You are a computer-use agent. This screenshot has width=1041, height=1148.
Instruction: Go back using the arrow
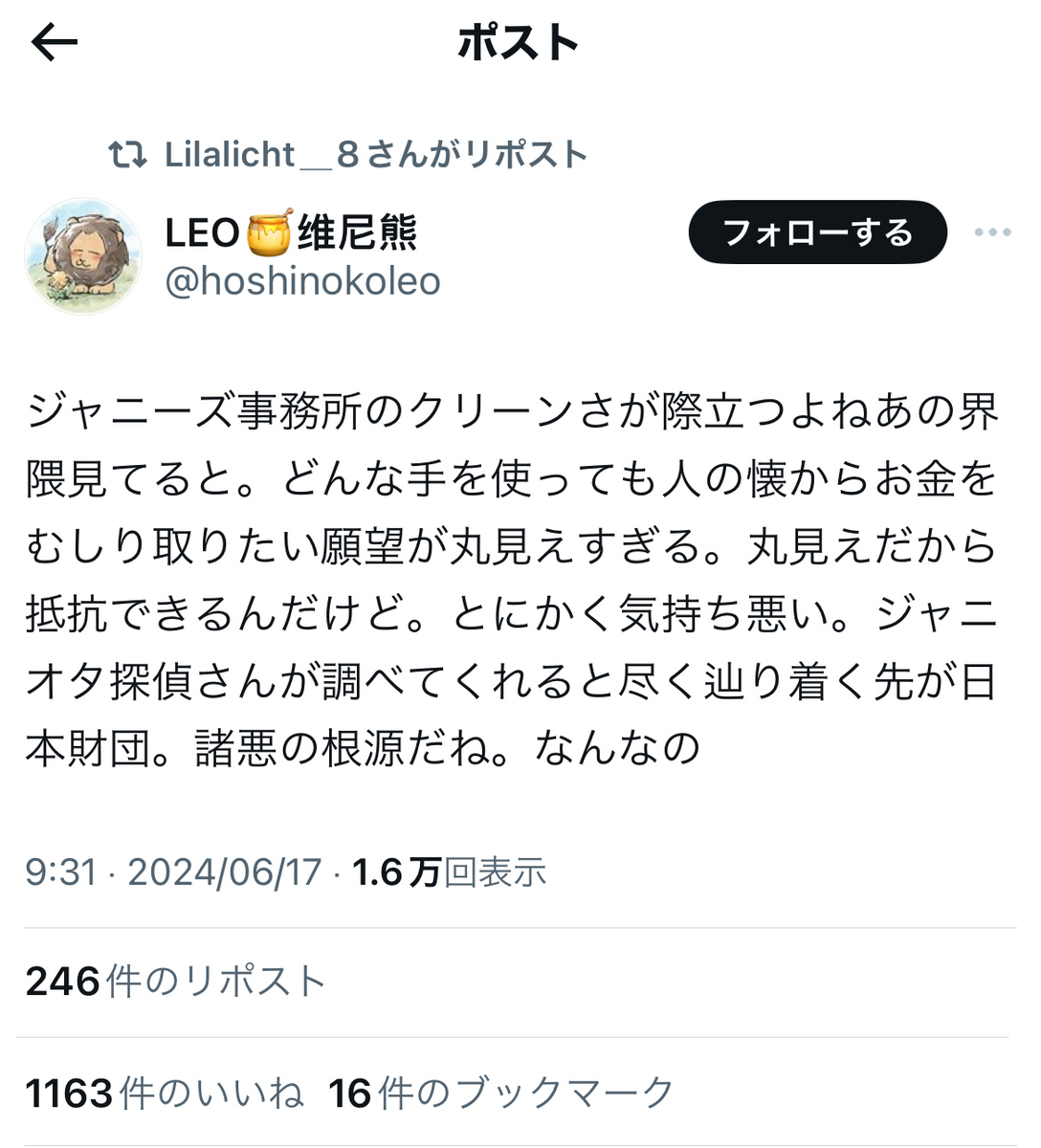[55, 43]
